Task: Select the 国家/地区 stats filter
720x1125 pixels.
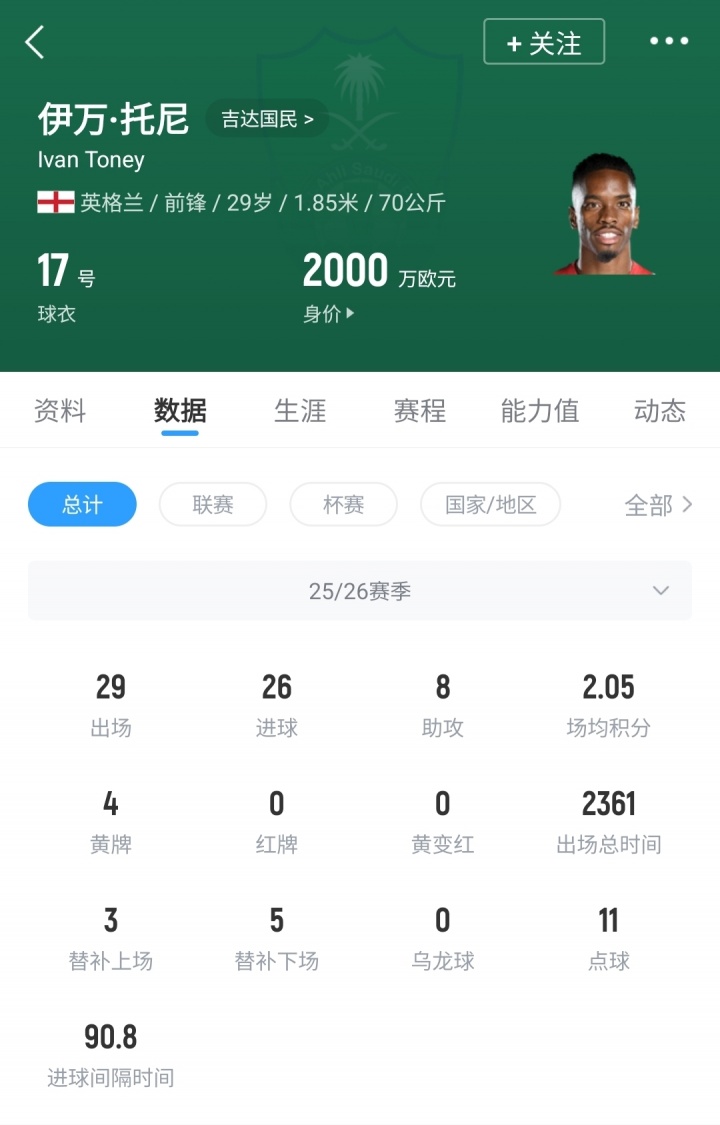Action: (x=490, y=505)
